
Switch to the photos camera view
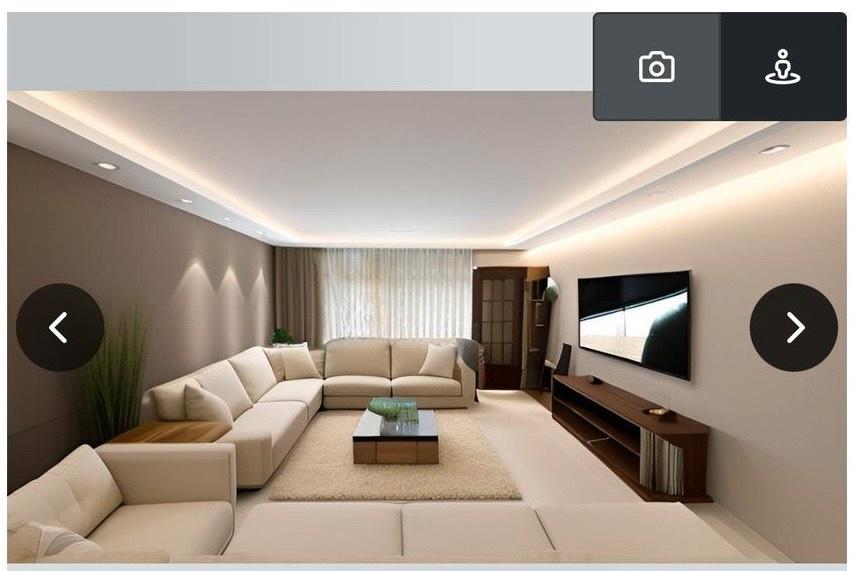656,67
